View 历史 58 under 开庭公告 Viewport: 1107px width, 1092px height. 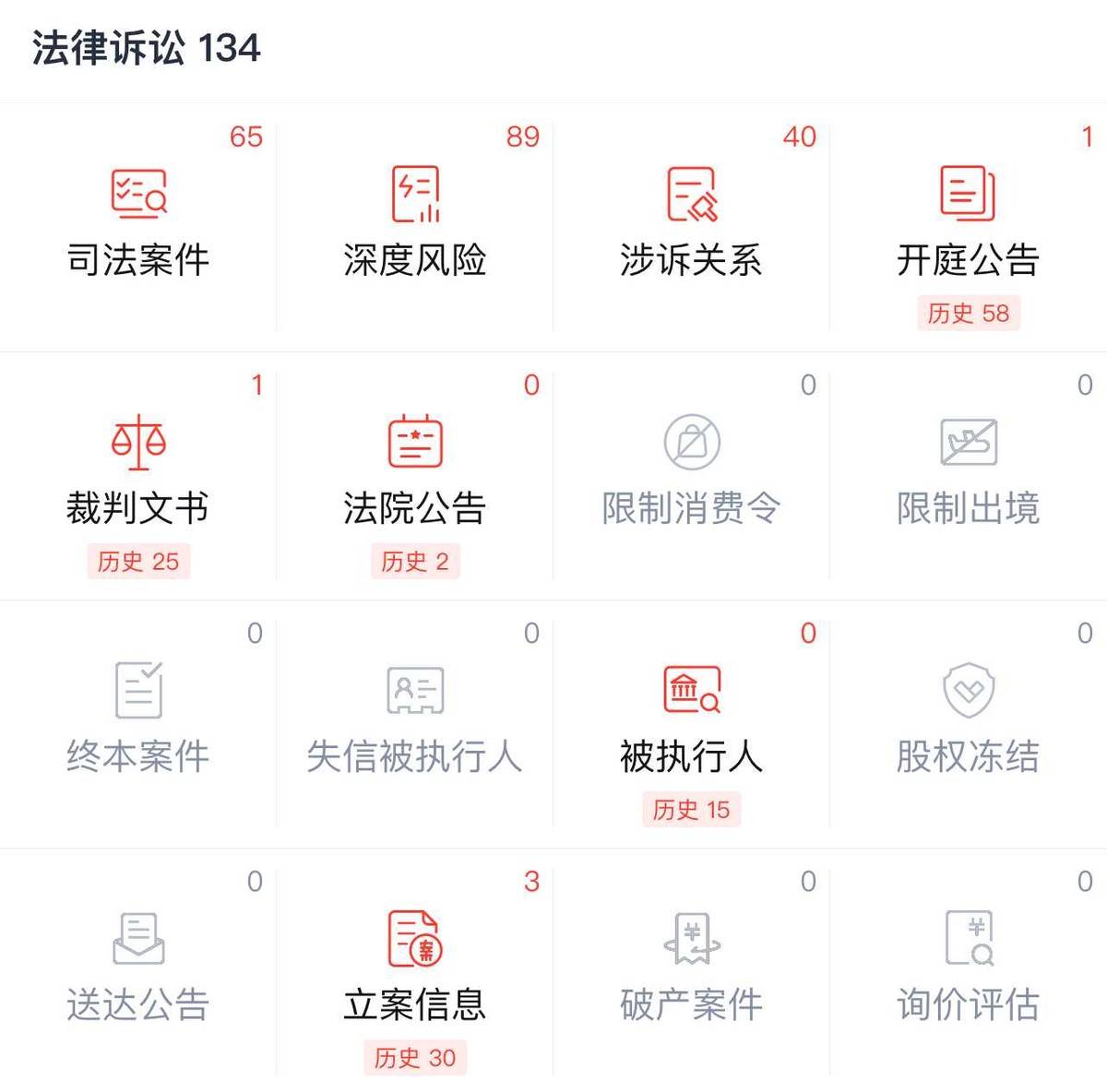pyautogui.click(x=969, y=314)
